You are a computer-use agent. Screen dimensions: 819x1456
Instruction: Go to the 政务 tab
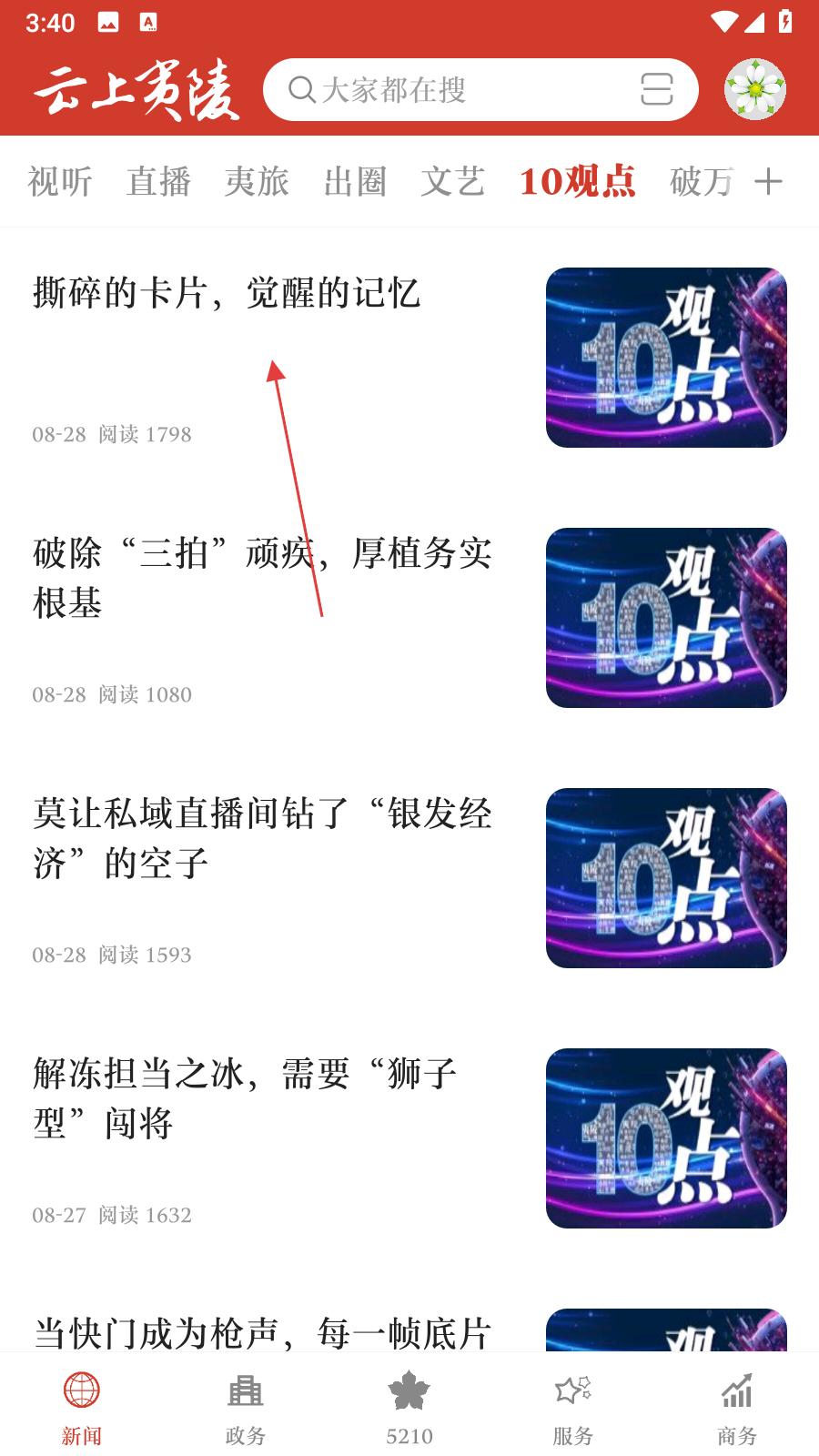point(246,1408)
